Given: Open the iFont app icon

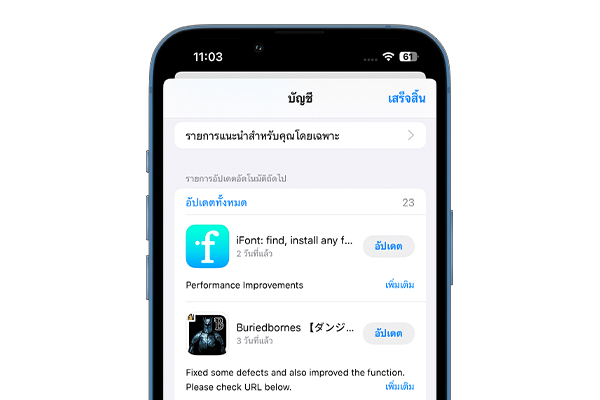Looking at the screenshot, I should 207,246.
